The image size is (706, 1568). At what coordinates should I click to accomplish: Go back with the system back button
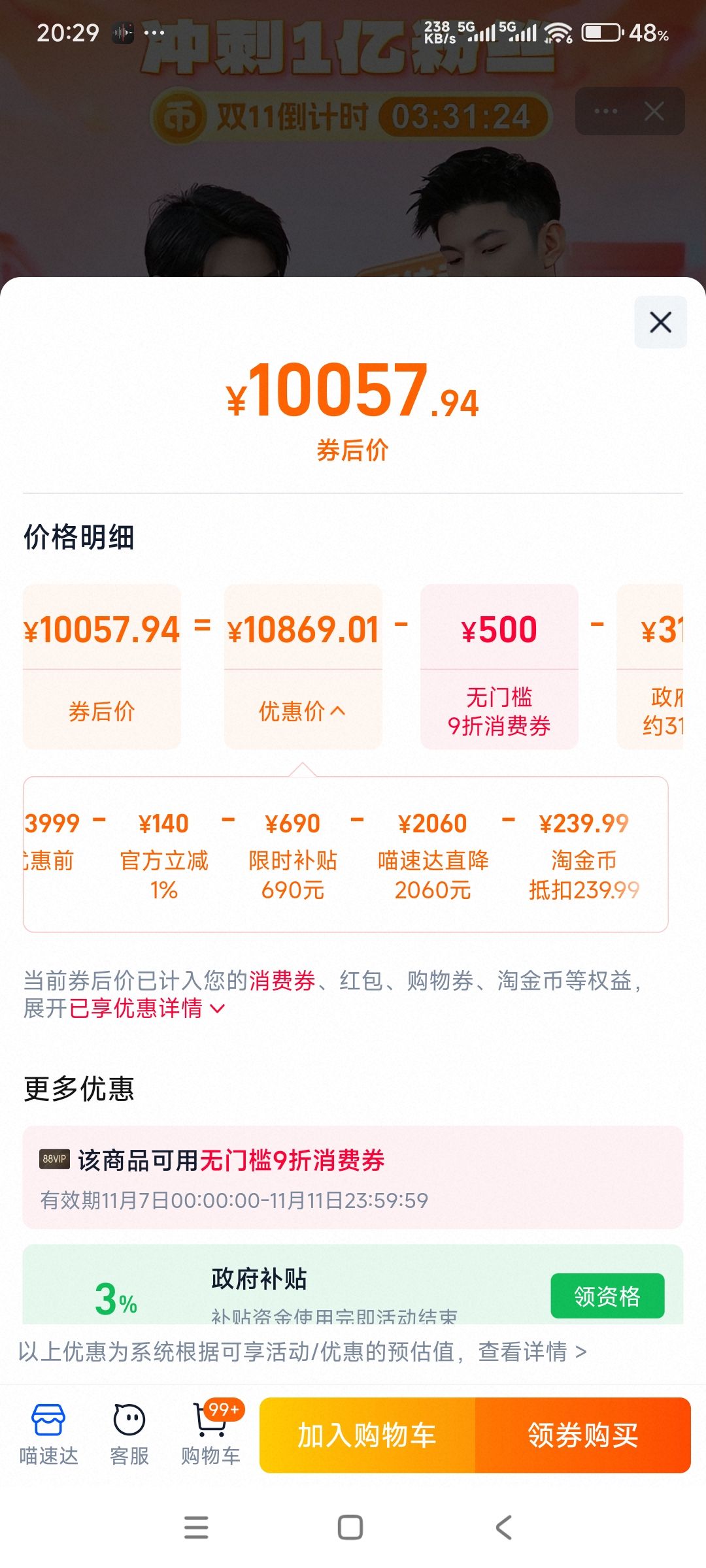tap(503, 1527)
